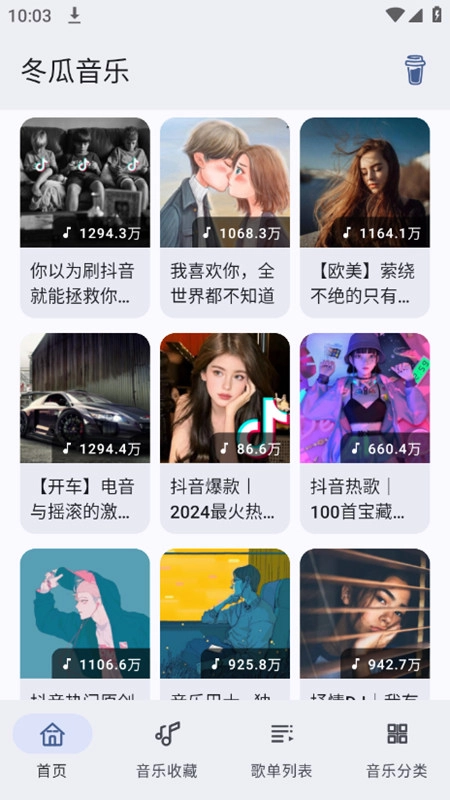This screenshot has height=800, width=450.
Task: Switch to the 音乐收藏 tab
Action: tap(167, 748)
